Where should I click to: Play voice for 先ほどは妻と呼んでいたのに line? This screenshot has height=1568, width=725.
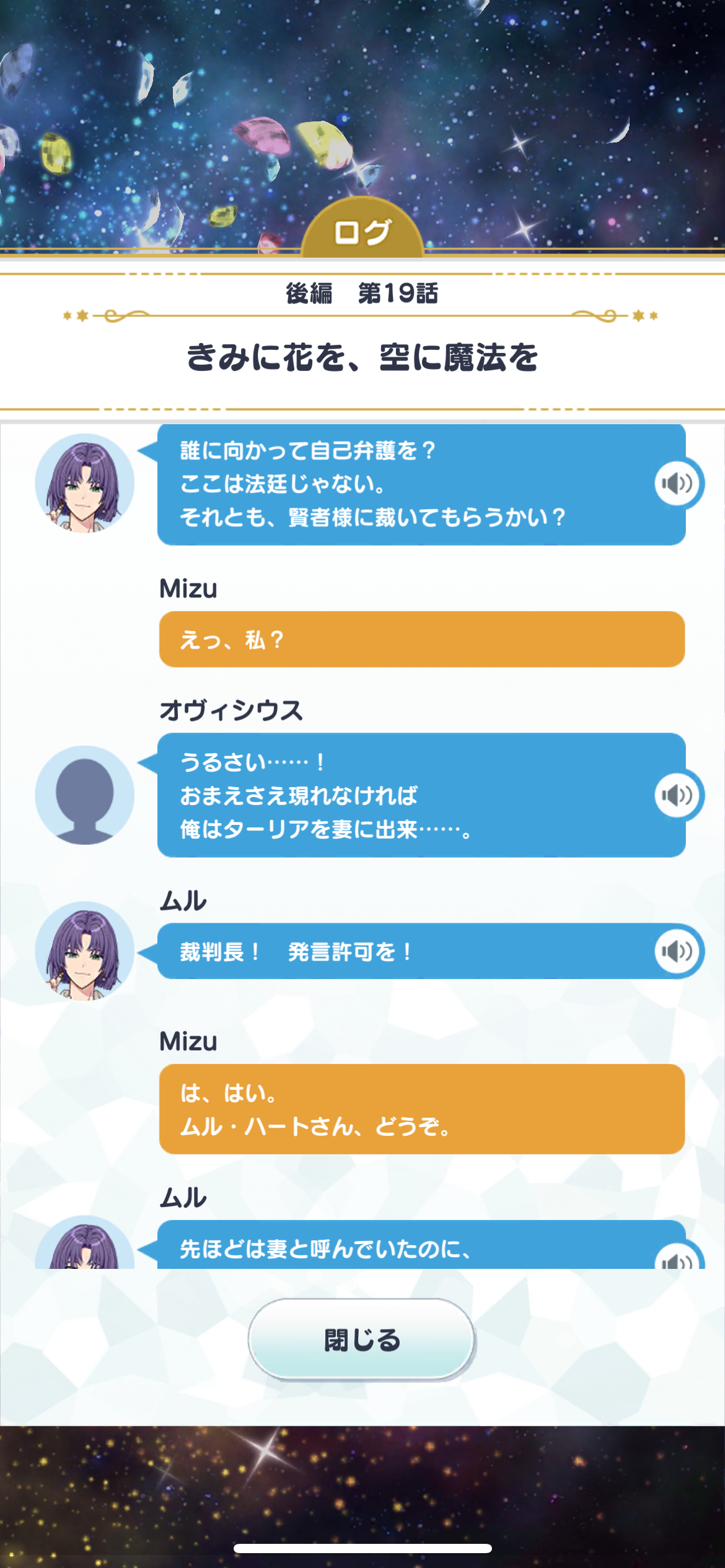[x=677, y=1257]
